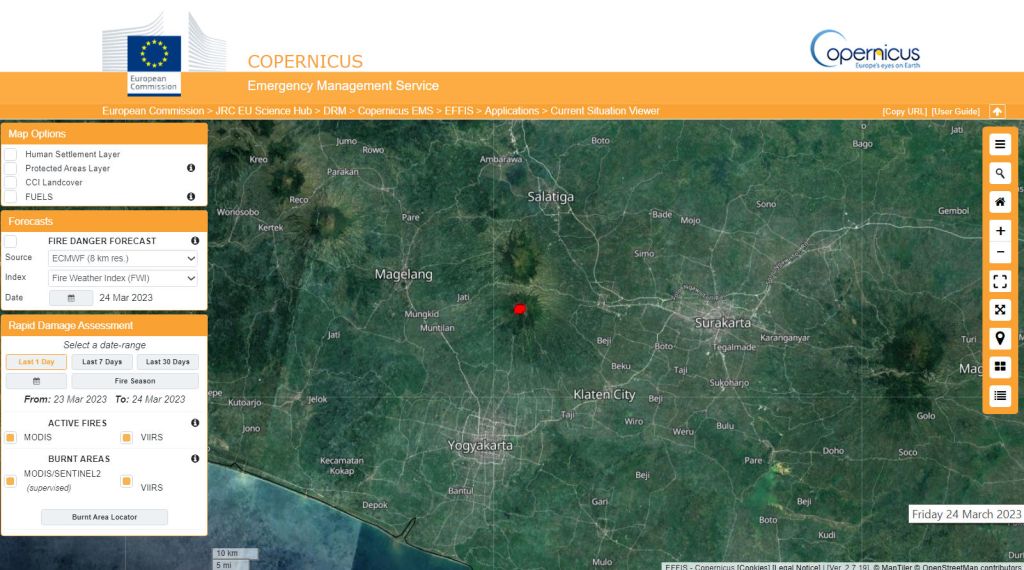Check the CCI Landcover option

[x=10, y=183]
